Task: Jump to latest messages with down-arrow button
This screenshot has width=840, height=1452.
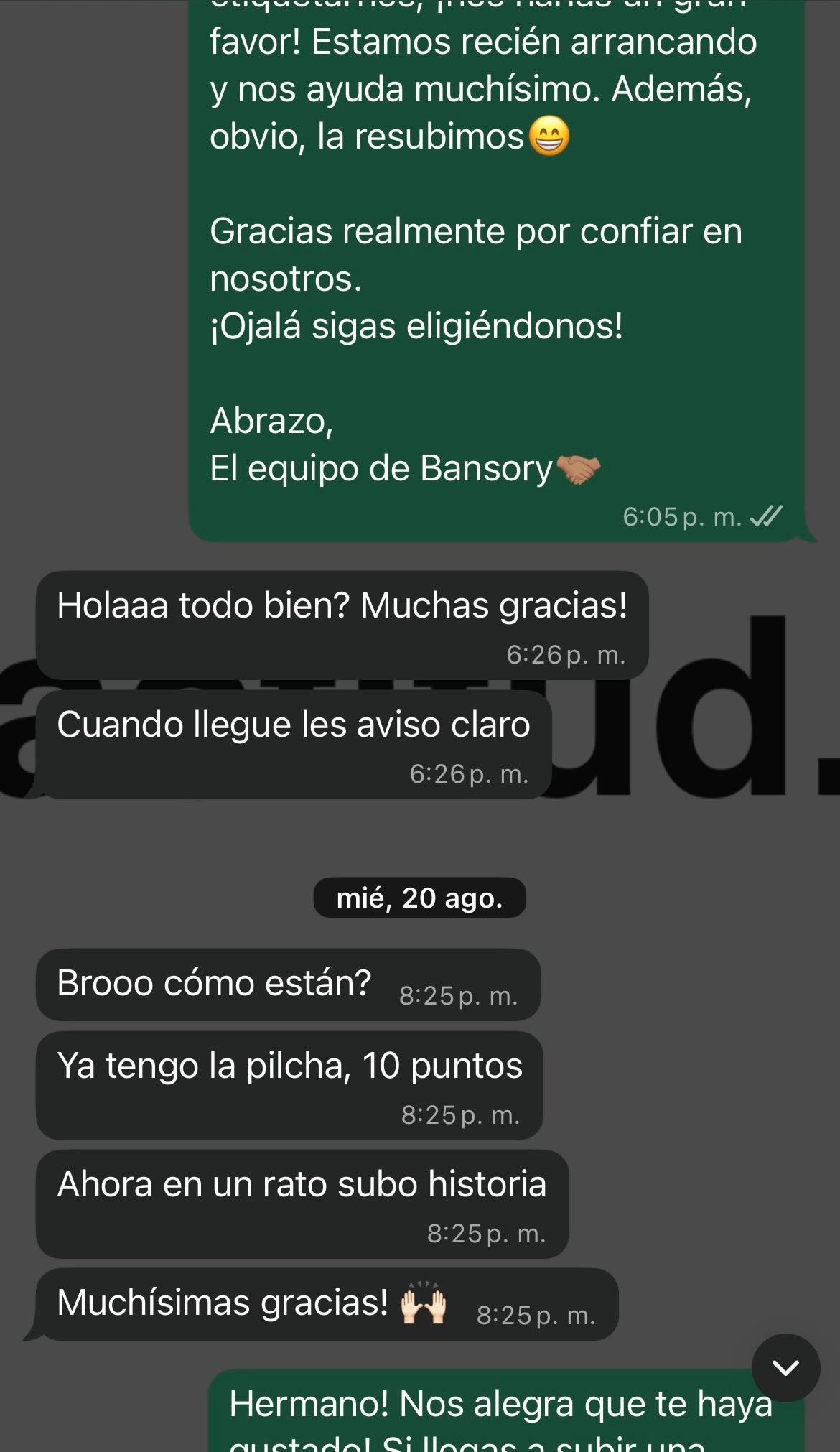Action: click(785, 1367)
